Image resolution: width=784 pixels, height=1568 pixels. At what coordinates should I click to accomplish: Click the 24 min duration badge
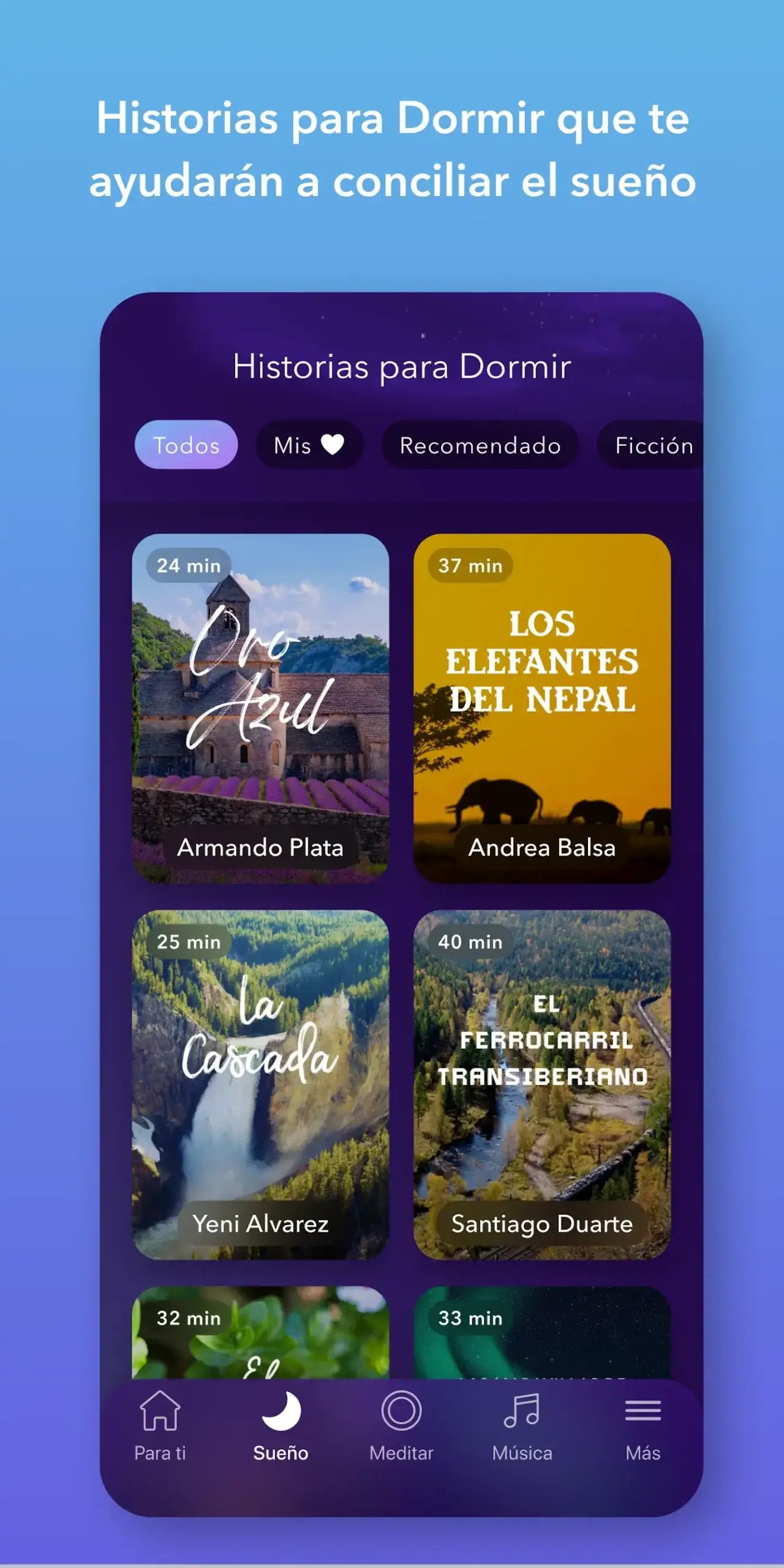click(x=187, y=566)
